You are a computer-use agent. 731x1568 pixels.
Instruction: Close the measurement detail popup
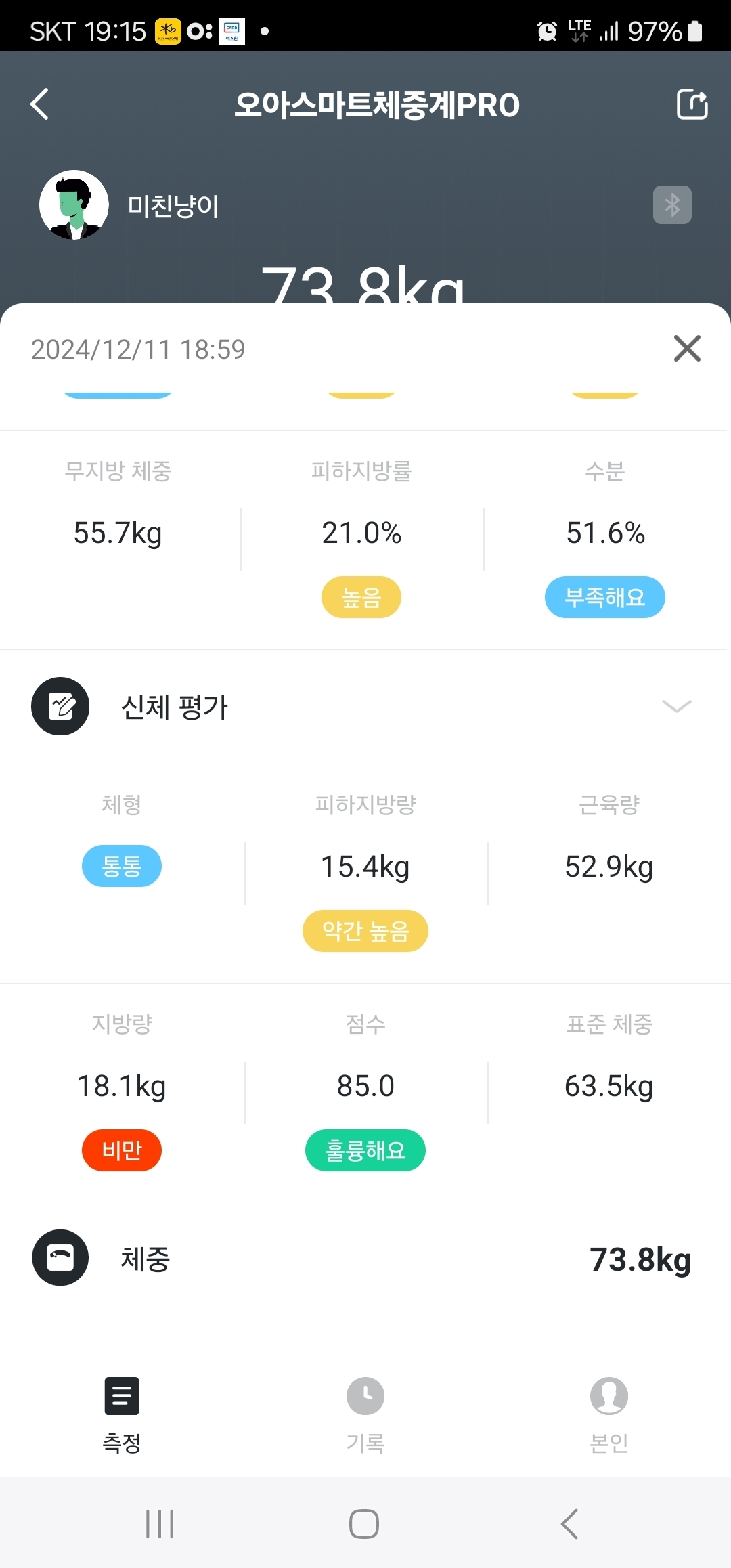click(x=686, y=349)
